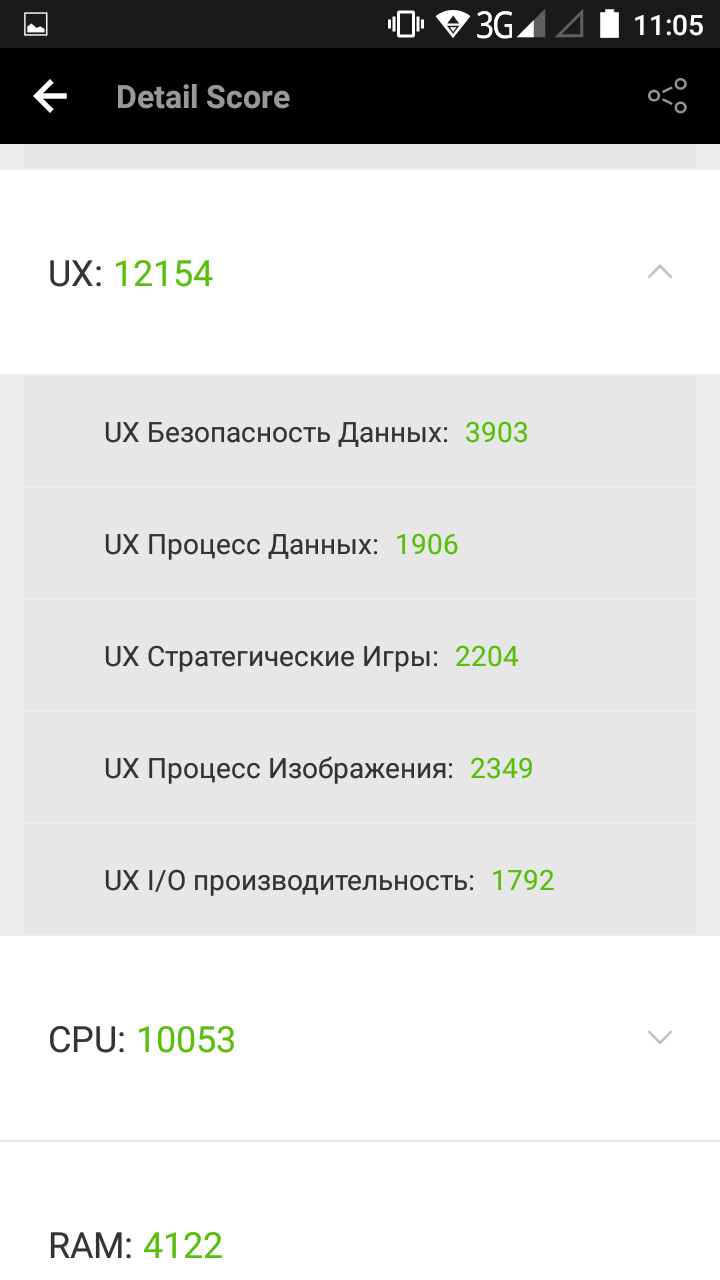Share the detail score results
The width and height of the screenshot is (720, 1280).
point(667,97)
